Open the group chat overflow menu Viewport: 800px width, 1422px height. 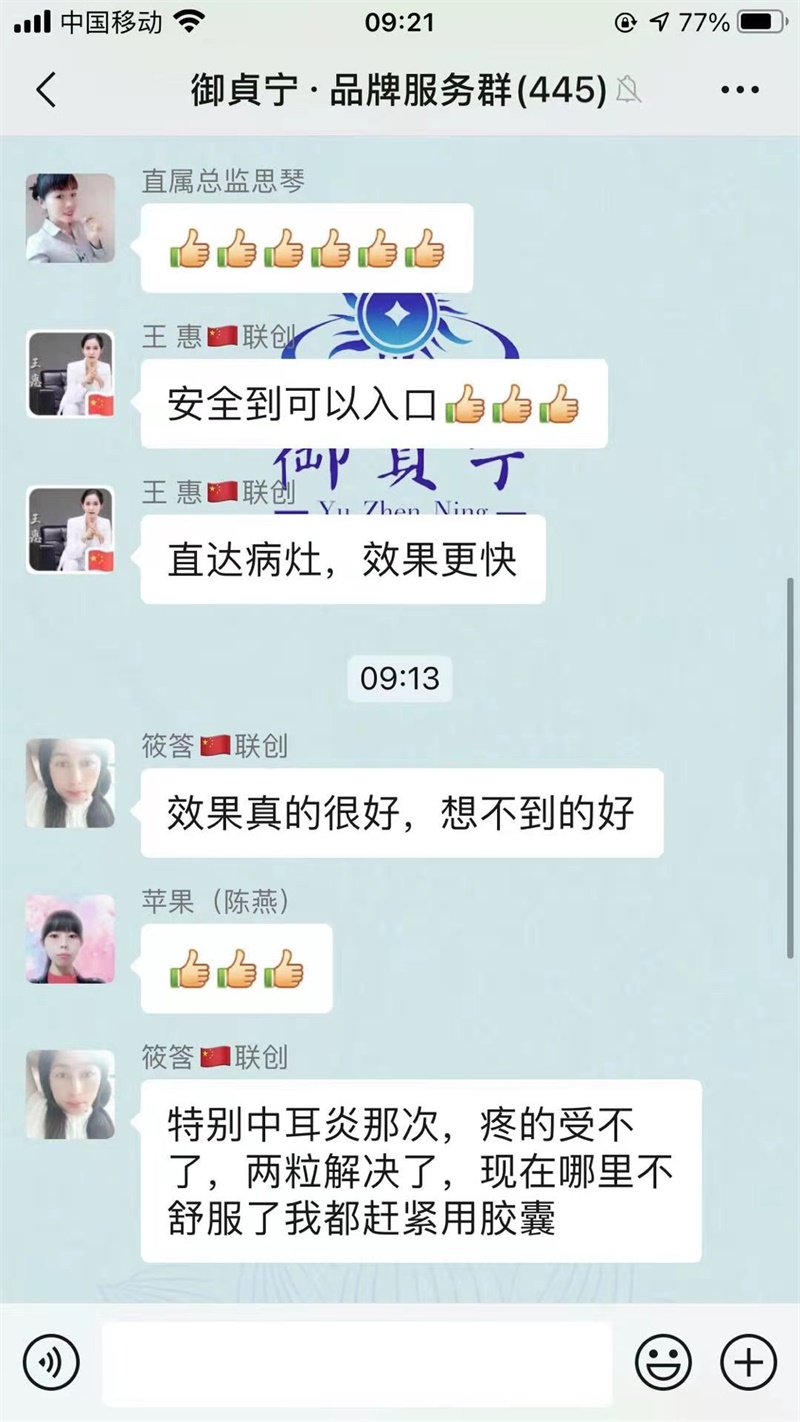coord(740,90)
